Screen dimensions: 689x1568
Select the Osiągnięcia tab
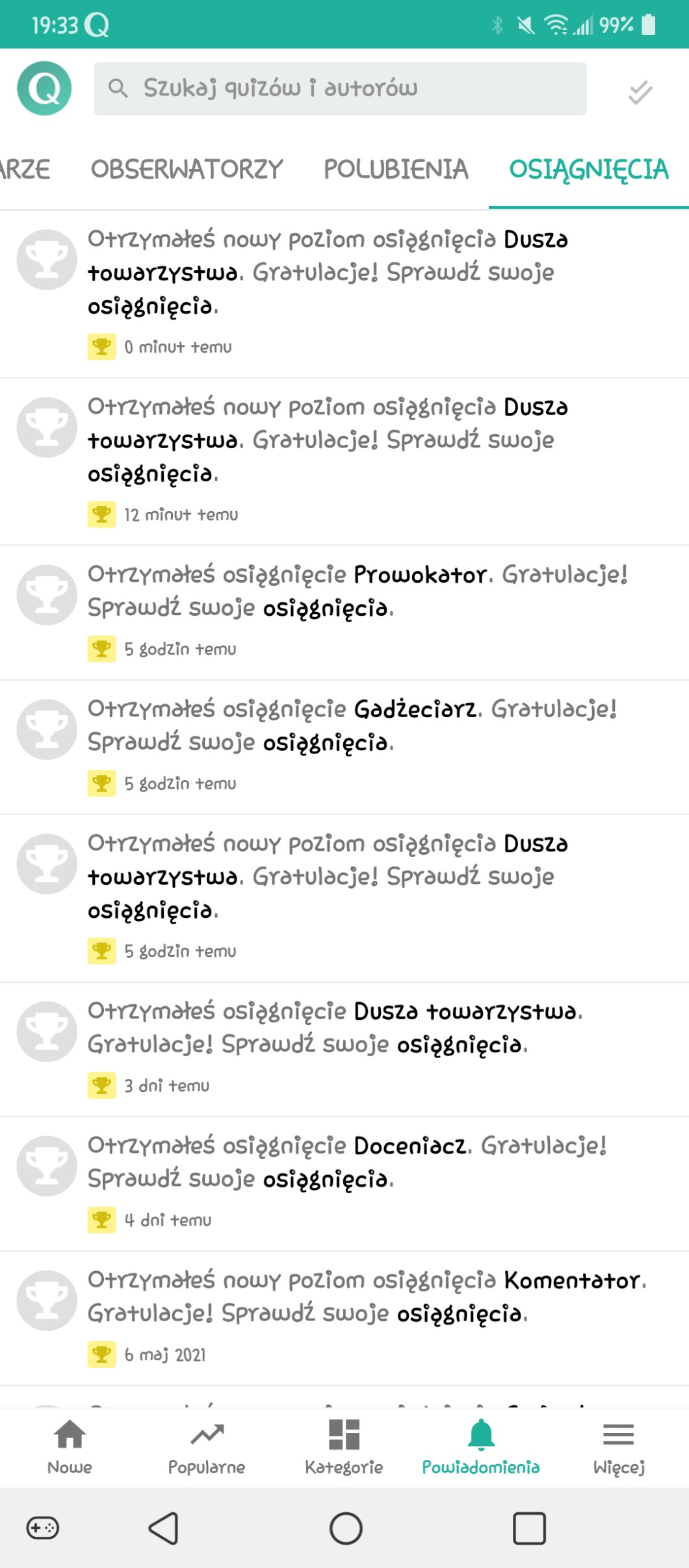click(588, 170)
